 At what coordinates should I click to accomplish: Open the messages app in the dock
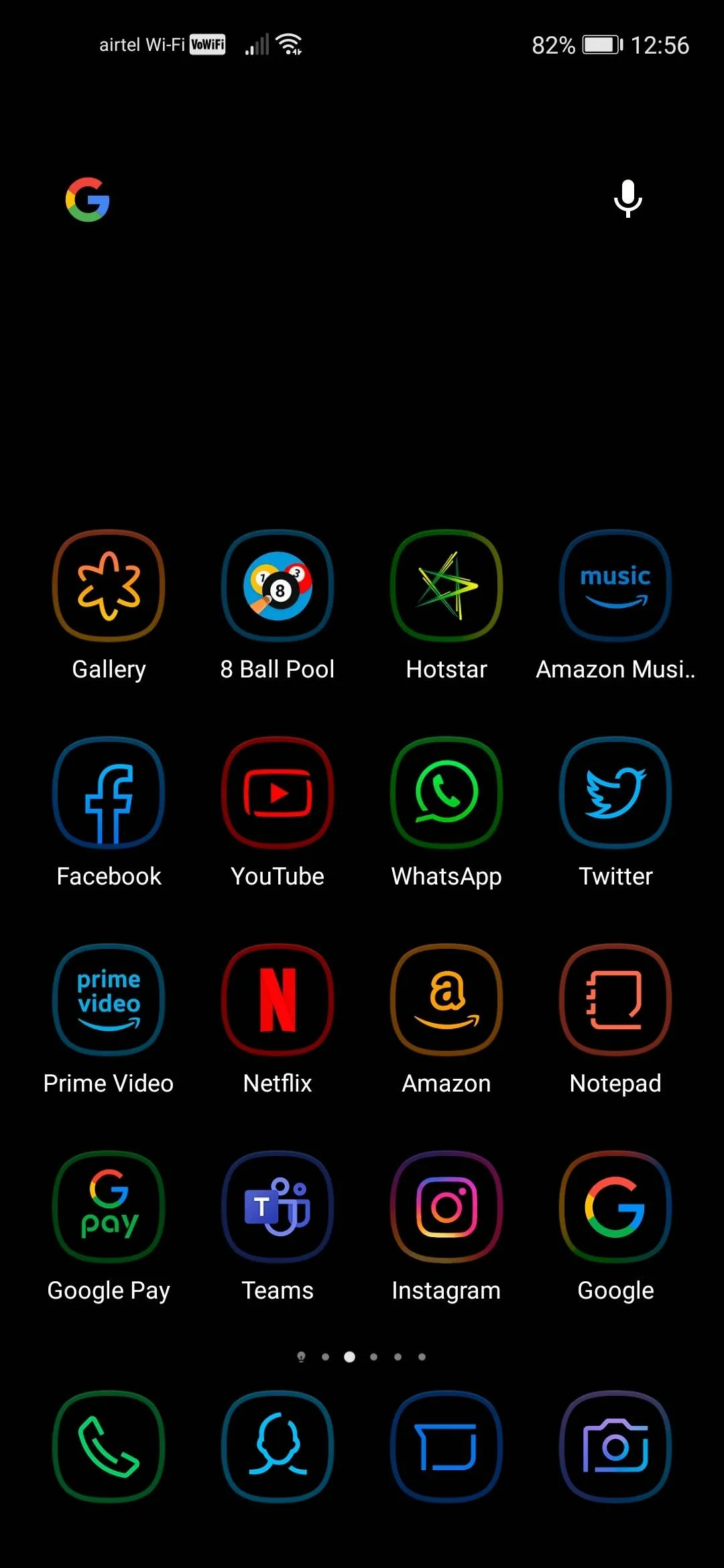(446, 1447)
